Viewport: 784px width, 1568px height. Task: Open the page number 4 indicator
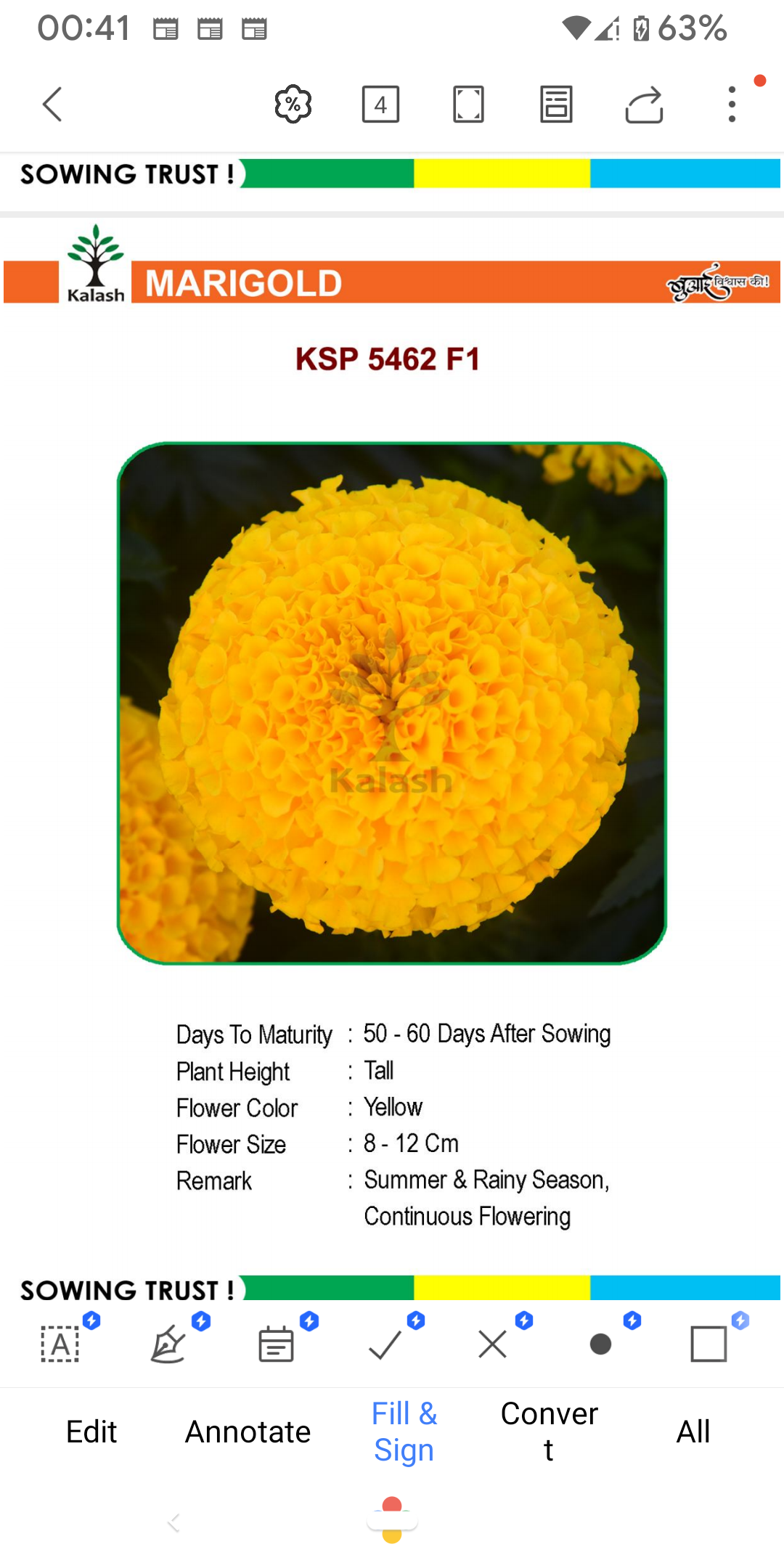380,105
